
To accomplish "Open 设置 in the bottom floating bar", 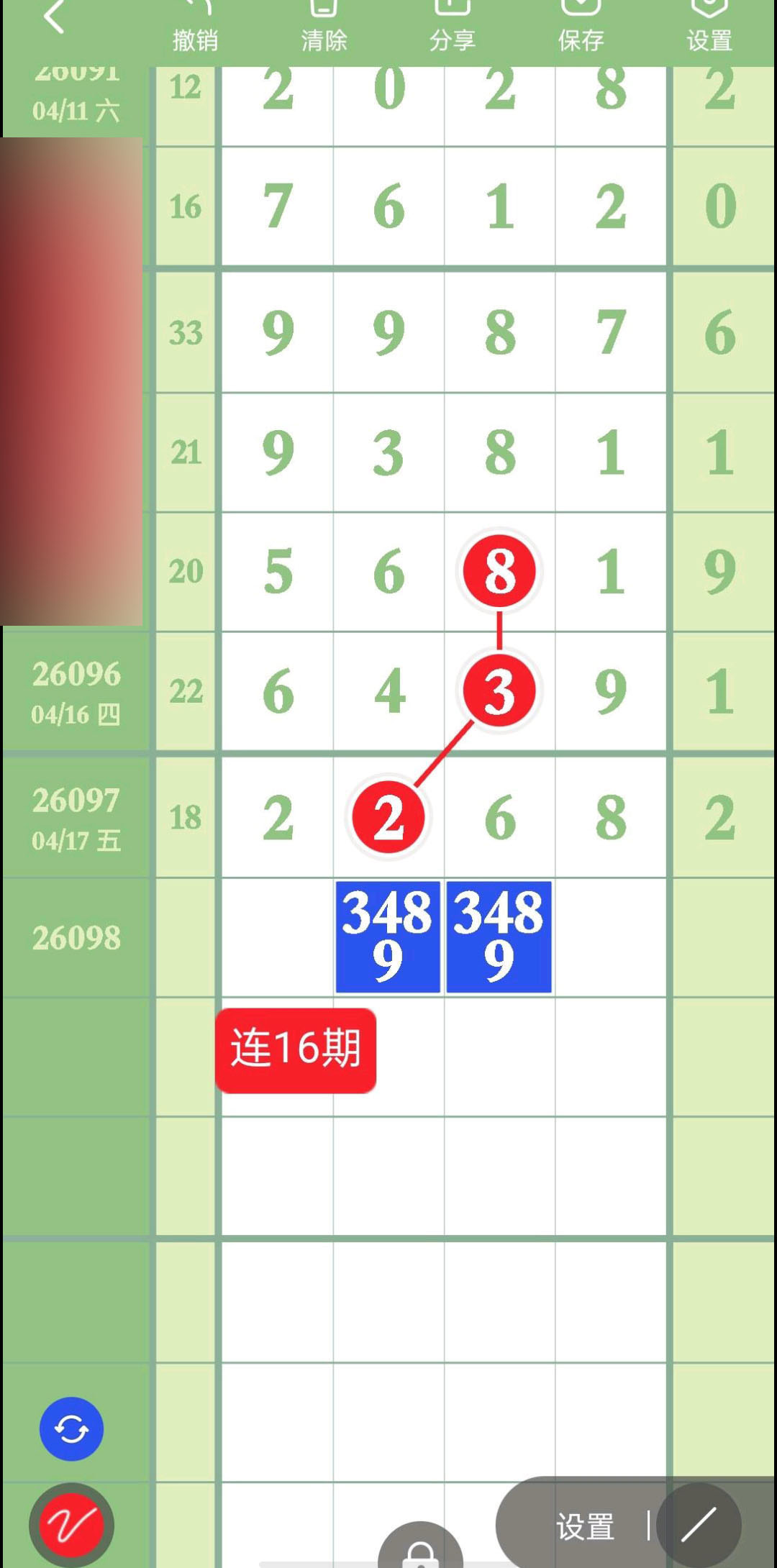I will click(x=585, y=1526).
